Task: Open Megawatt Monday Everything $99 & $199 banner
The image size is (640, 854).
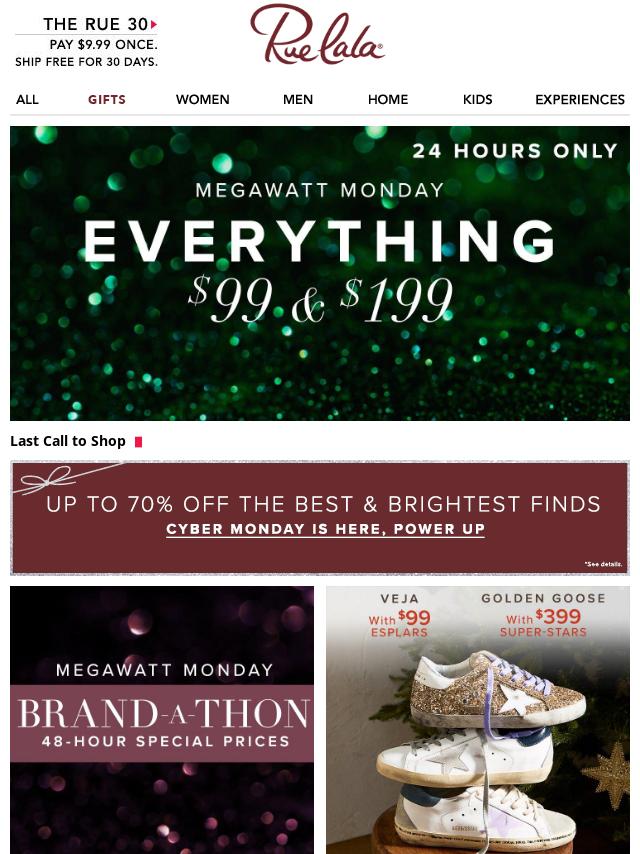Action: (320, 272)
